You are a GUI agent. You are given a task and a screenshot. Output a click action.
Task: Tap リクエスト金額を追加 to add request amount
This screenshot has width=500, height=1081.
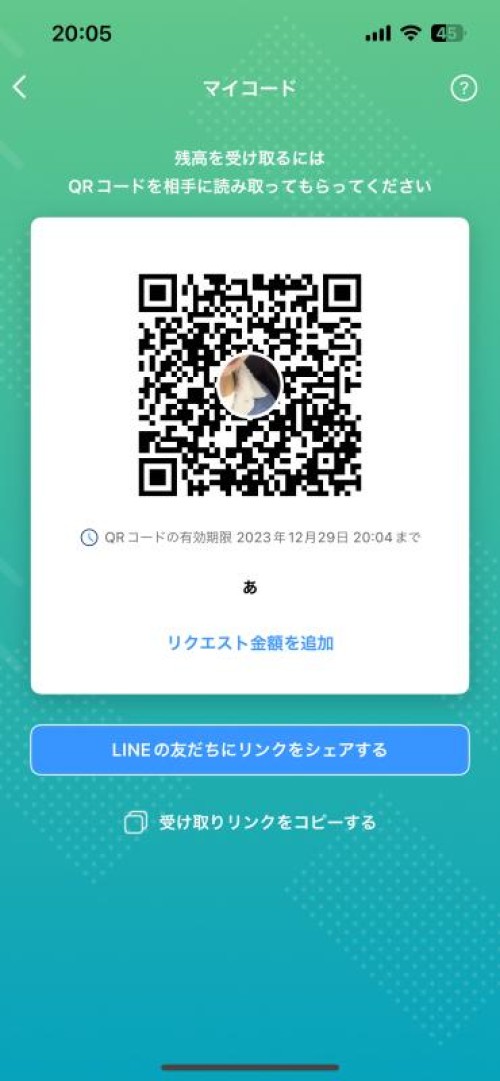point(250,643)
